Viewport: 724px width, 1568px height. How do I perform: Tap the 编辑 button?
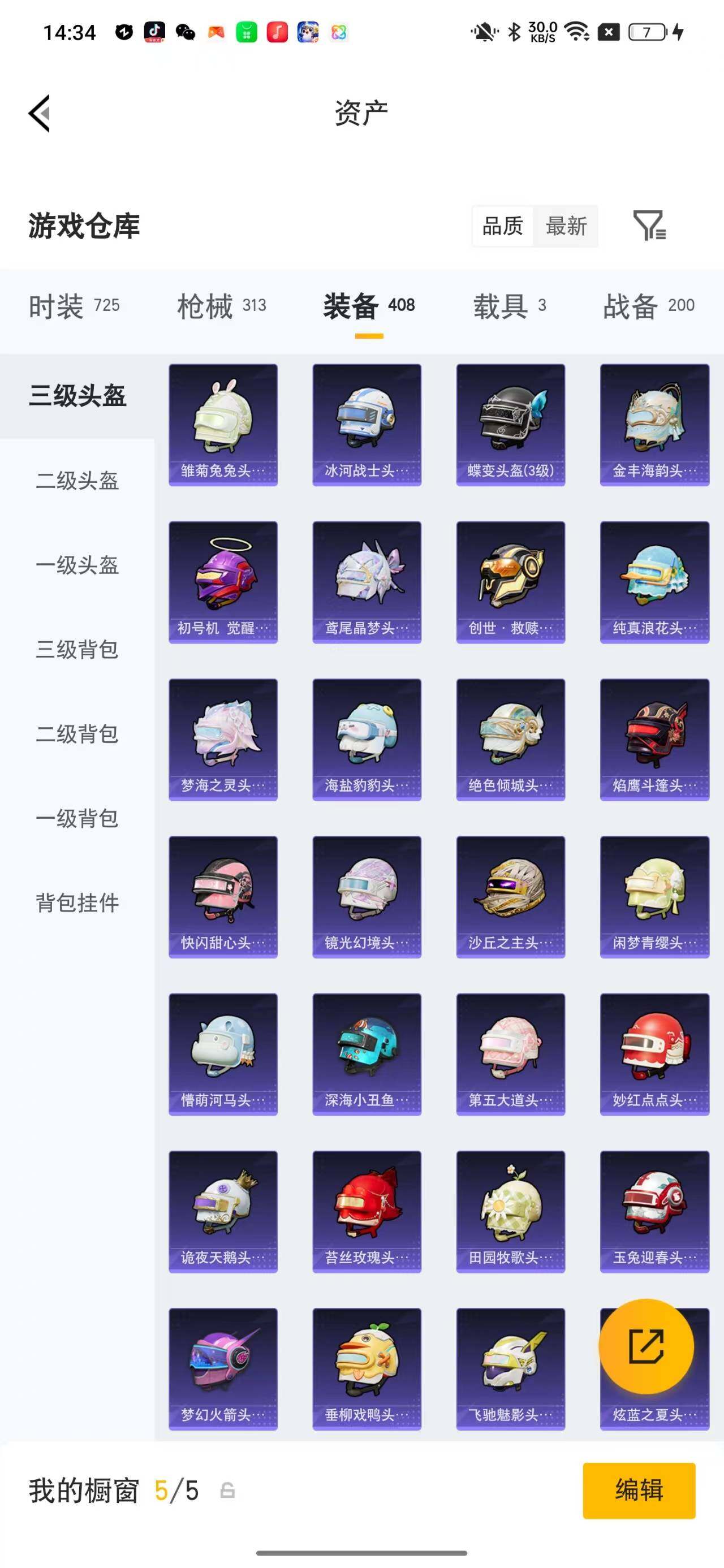tap(639, 1490)
